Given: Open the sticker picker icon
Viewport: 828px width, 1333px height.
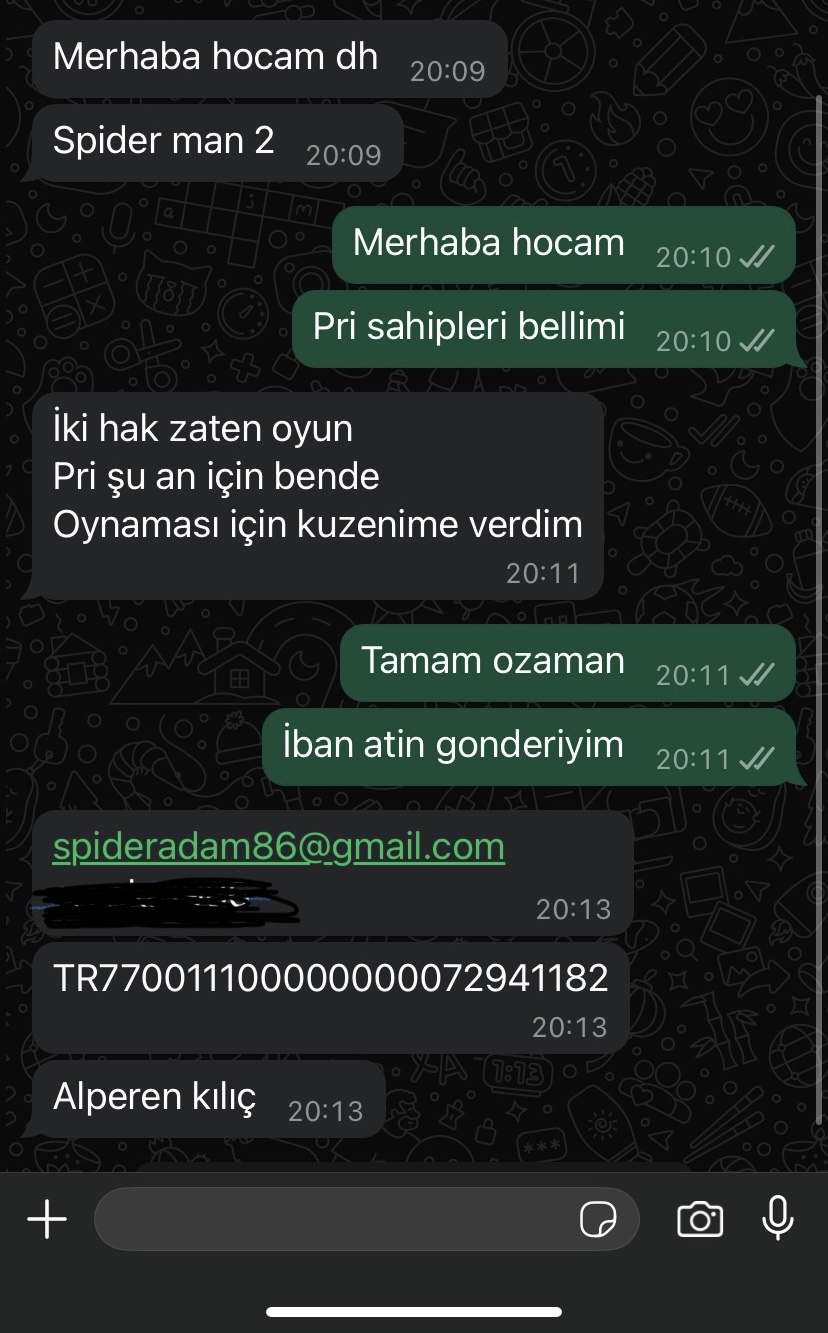Looking at the screenshot, I should coord(597,1219).
